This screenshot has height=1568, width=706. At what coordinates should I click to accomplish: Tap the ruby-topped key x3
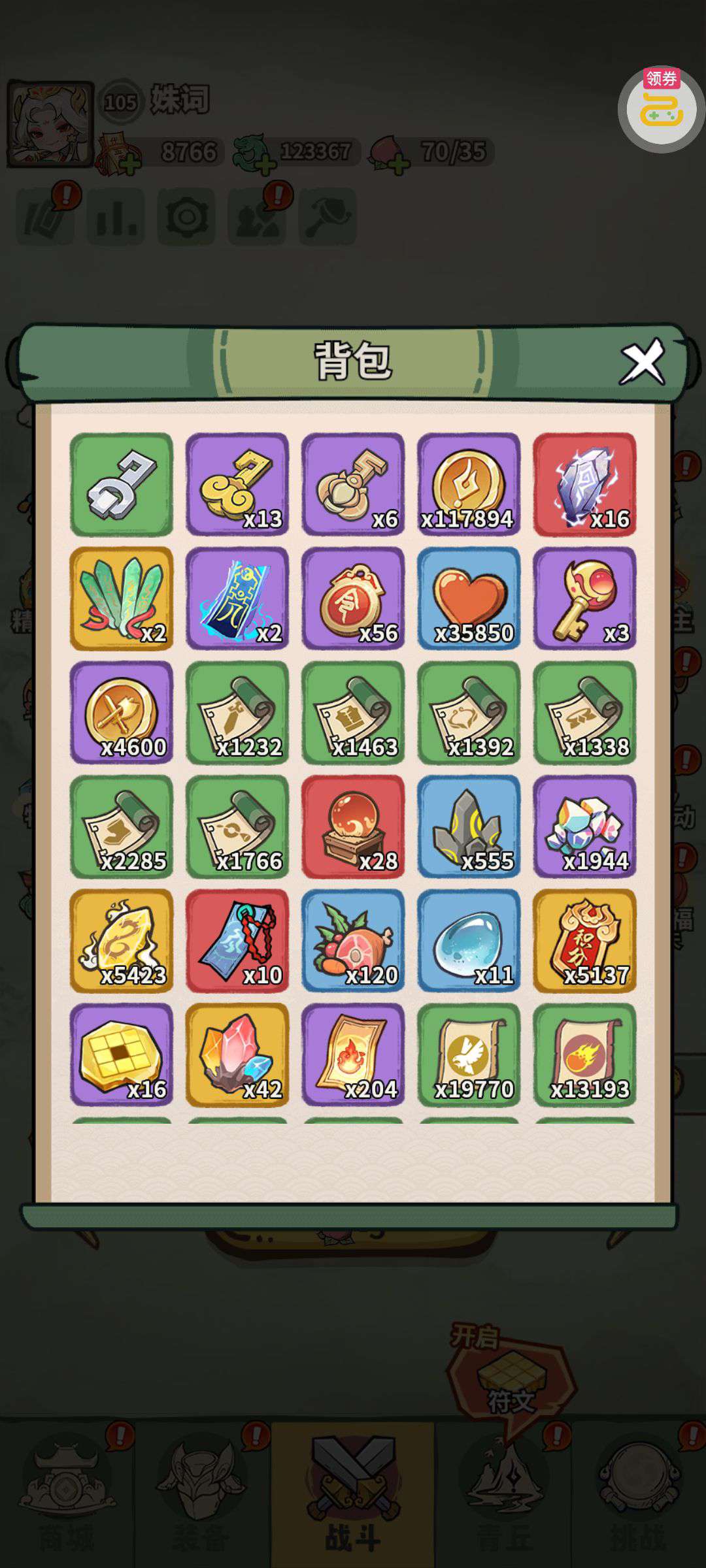pyautogui.click(x=584, y=598)
